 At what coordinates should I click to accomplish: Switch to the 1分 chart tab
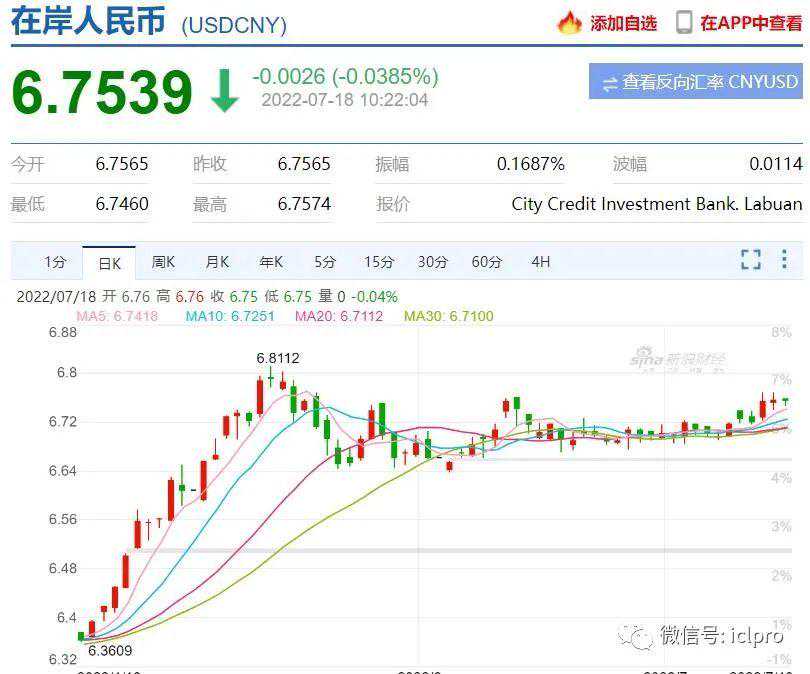pos(55,262)
